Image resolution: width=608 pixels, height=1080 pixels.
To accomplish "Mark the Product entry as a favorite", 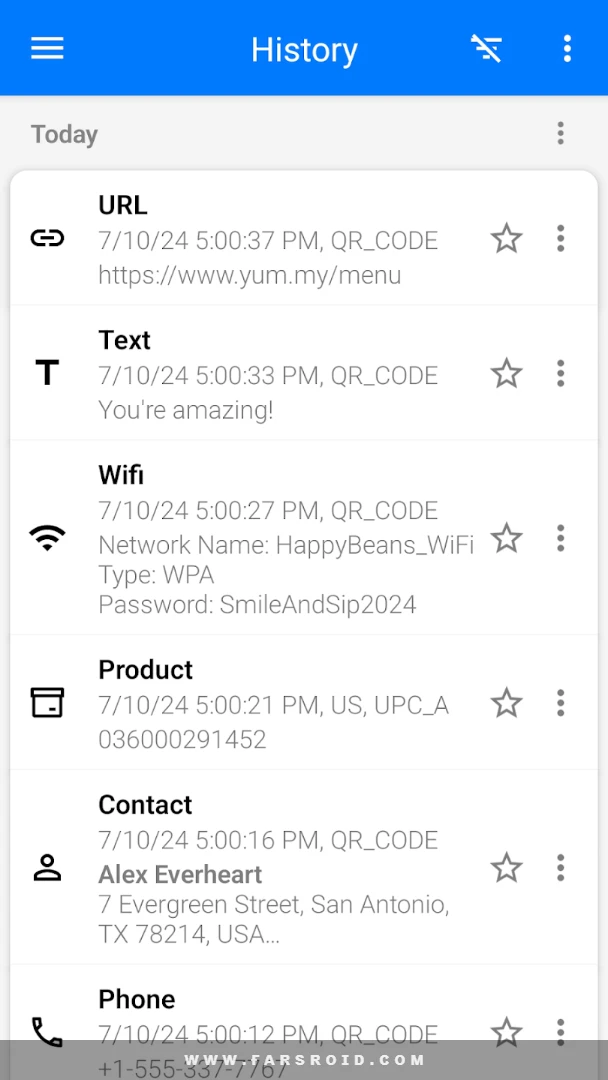I will [x=506, y=703].
